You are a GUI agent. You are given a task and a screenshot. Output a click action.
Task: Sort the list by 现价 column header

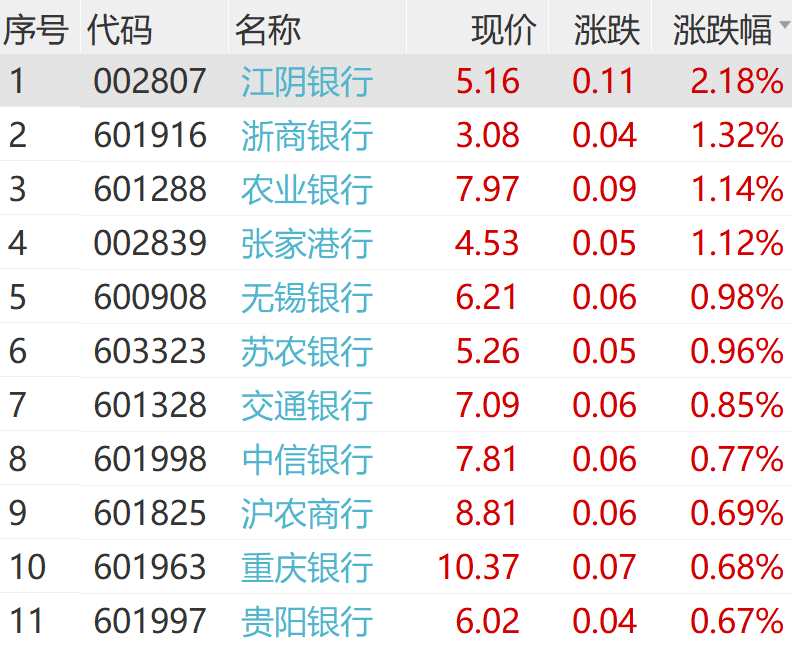503,30
